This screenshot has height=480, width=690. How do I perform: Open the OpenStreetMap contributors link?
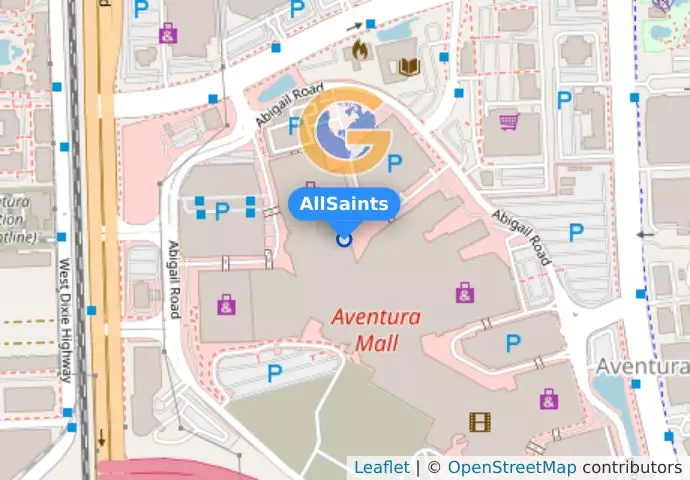click(511, 467)
